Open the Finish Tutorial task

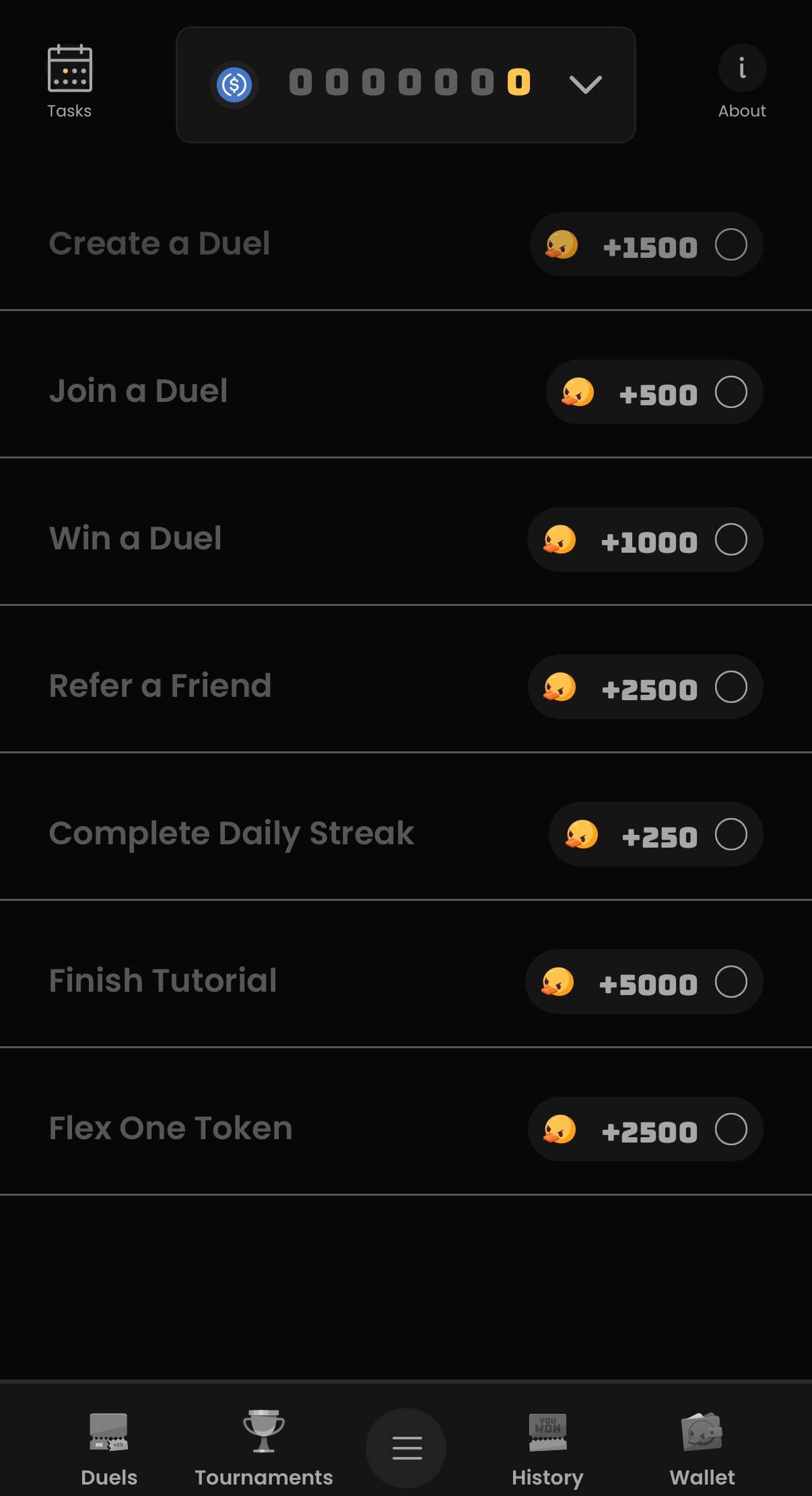163,980
